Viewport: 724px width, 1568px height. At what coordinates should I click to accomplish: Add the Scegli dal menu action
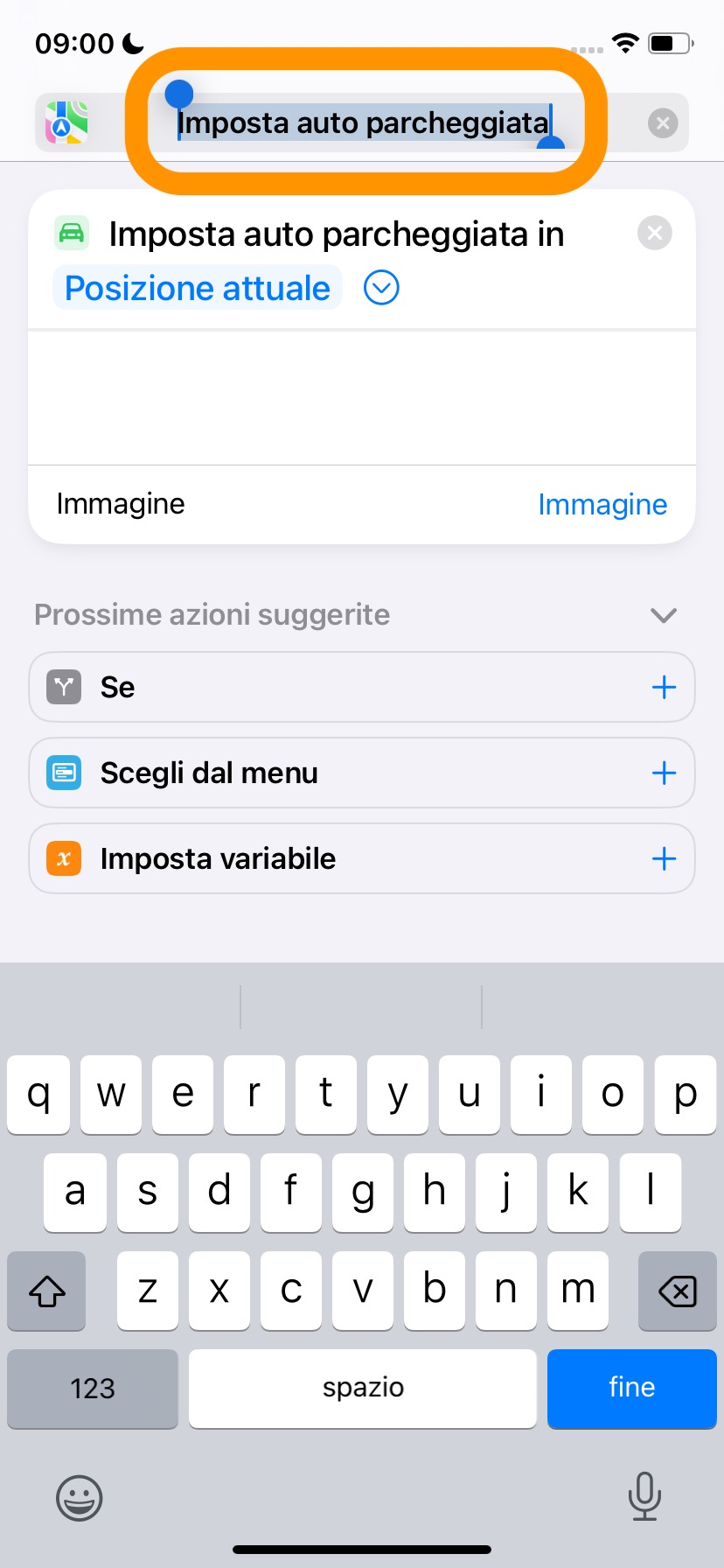(x=664, y=773)
